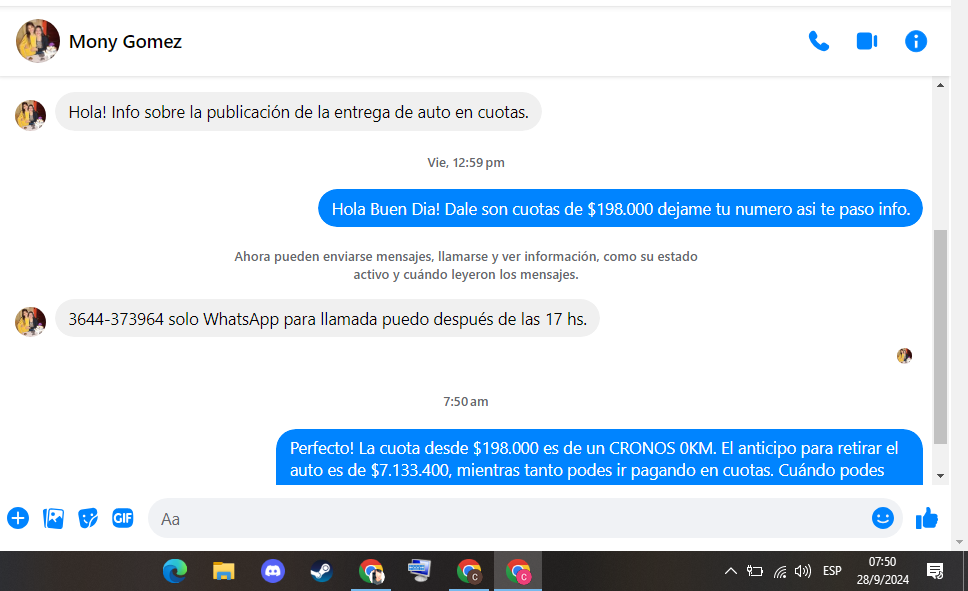Screen dimensions: 968x591
Task: Choose a GIF to send
Action: pyautogui.click(x=123, y=518)
